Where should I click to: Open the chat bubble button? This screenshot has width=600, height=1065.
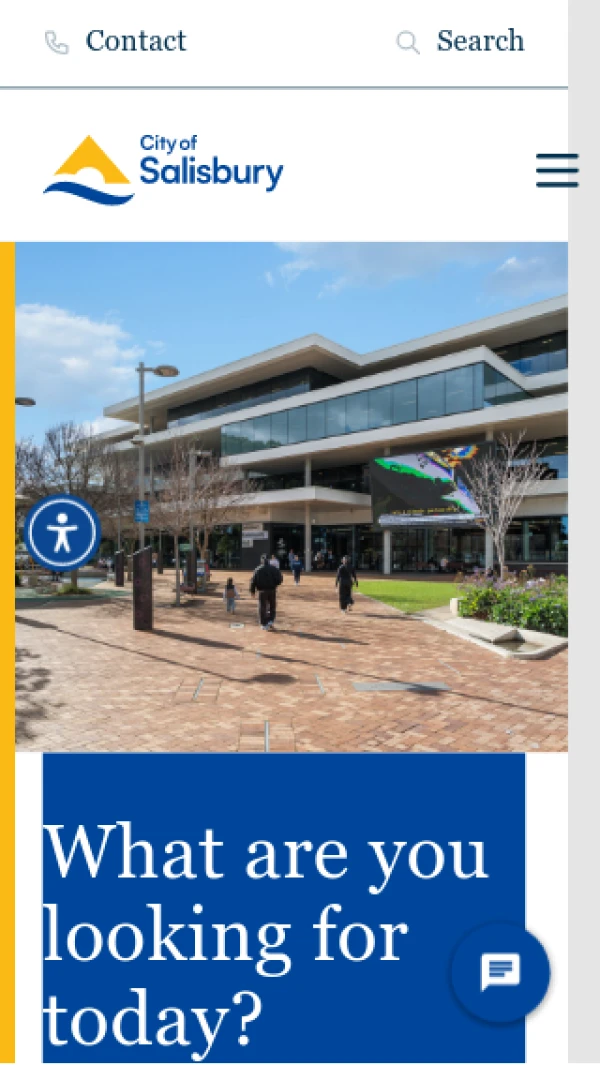[x=499, y=972]
